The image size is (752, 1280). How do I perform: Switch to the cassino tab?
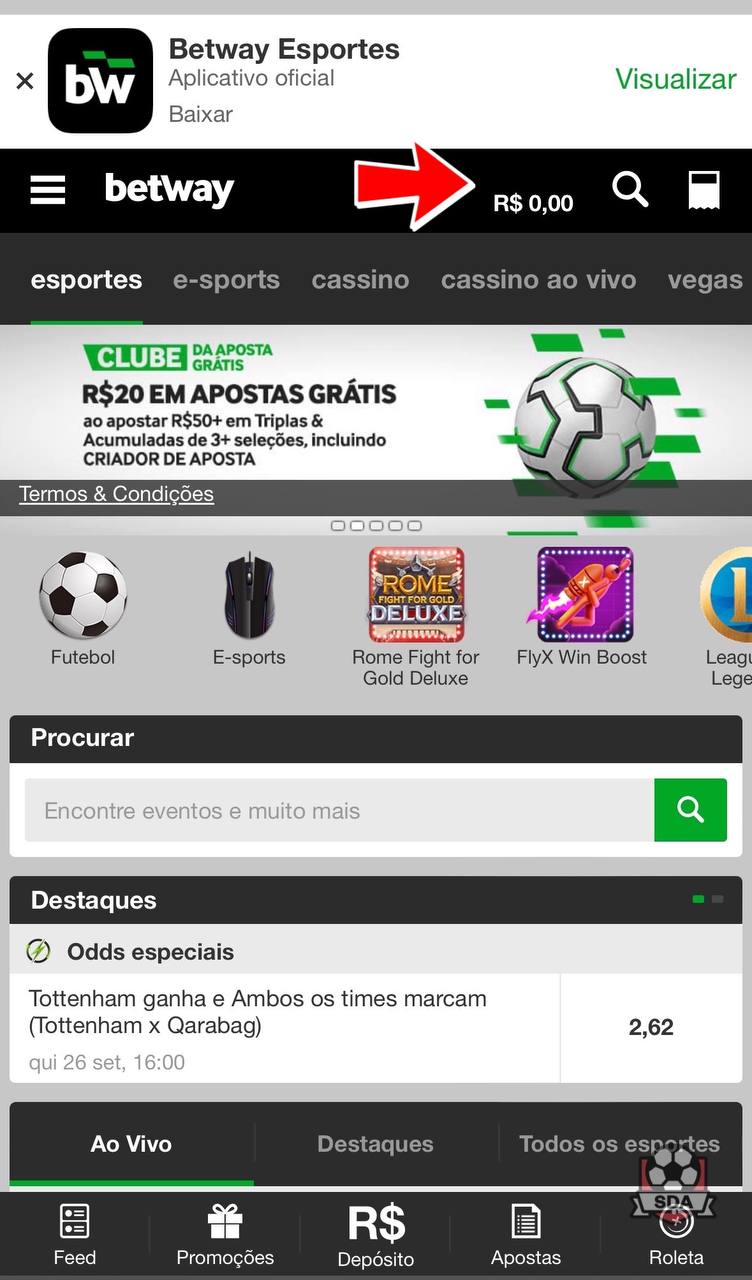360,280
